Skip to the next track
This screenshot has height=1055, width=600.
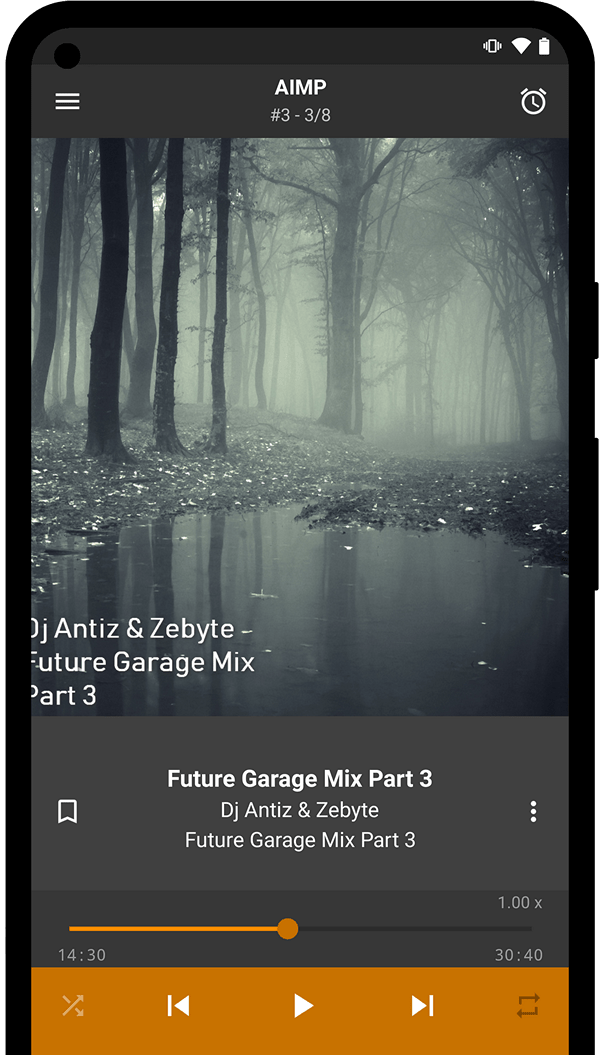coord(423,1006)
